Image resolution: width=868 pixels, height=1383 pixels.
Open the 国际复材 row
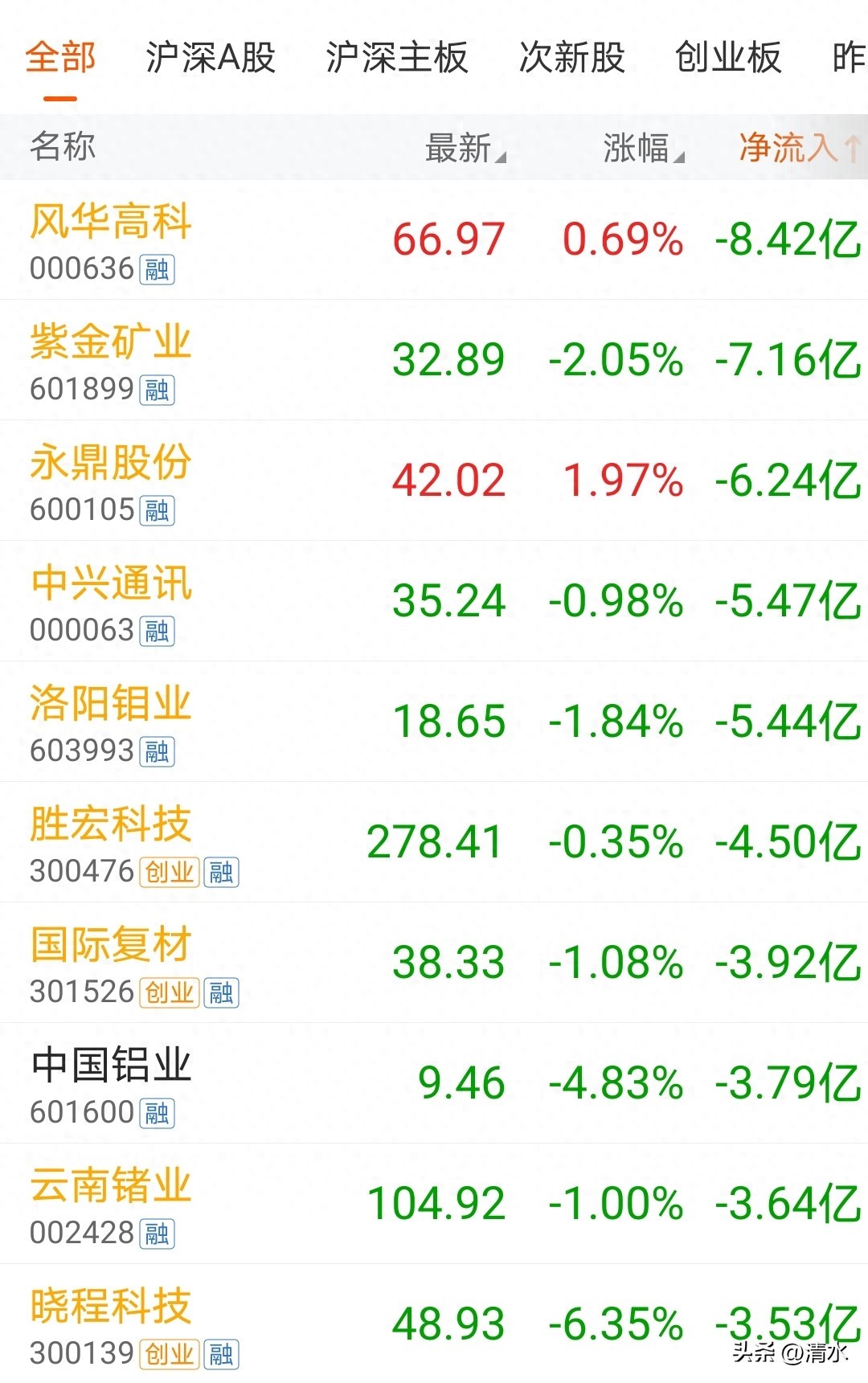(x=434, y=963)
